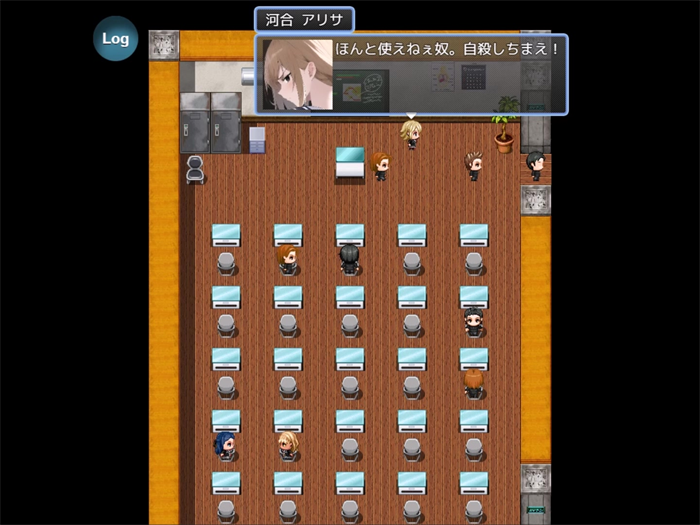Open the Log button
Screen dimensions: 700x525
pyautogui.click(x=116, y=39)
